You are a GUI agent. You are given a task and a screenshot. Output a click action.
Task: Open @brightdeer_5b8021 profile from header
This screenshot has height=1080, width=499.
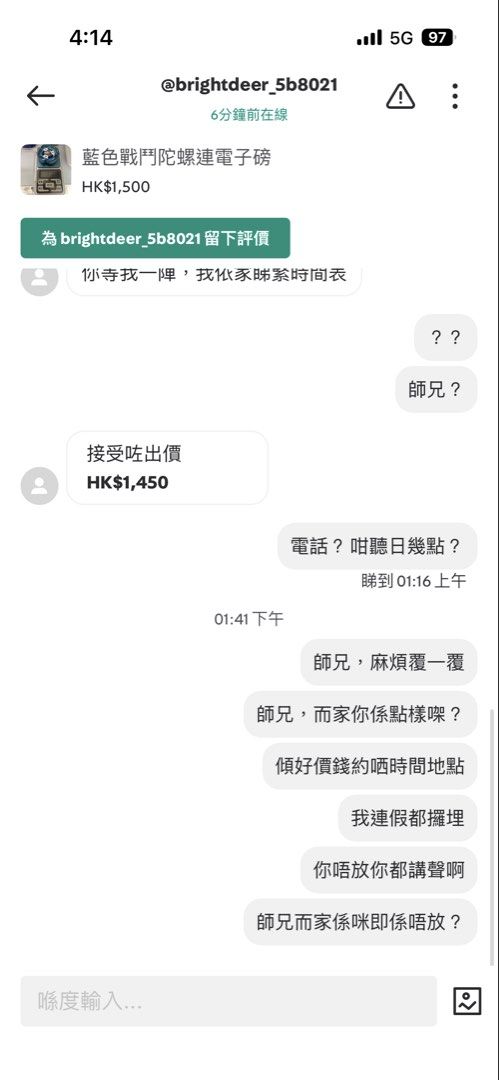tap(249, 85)
